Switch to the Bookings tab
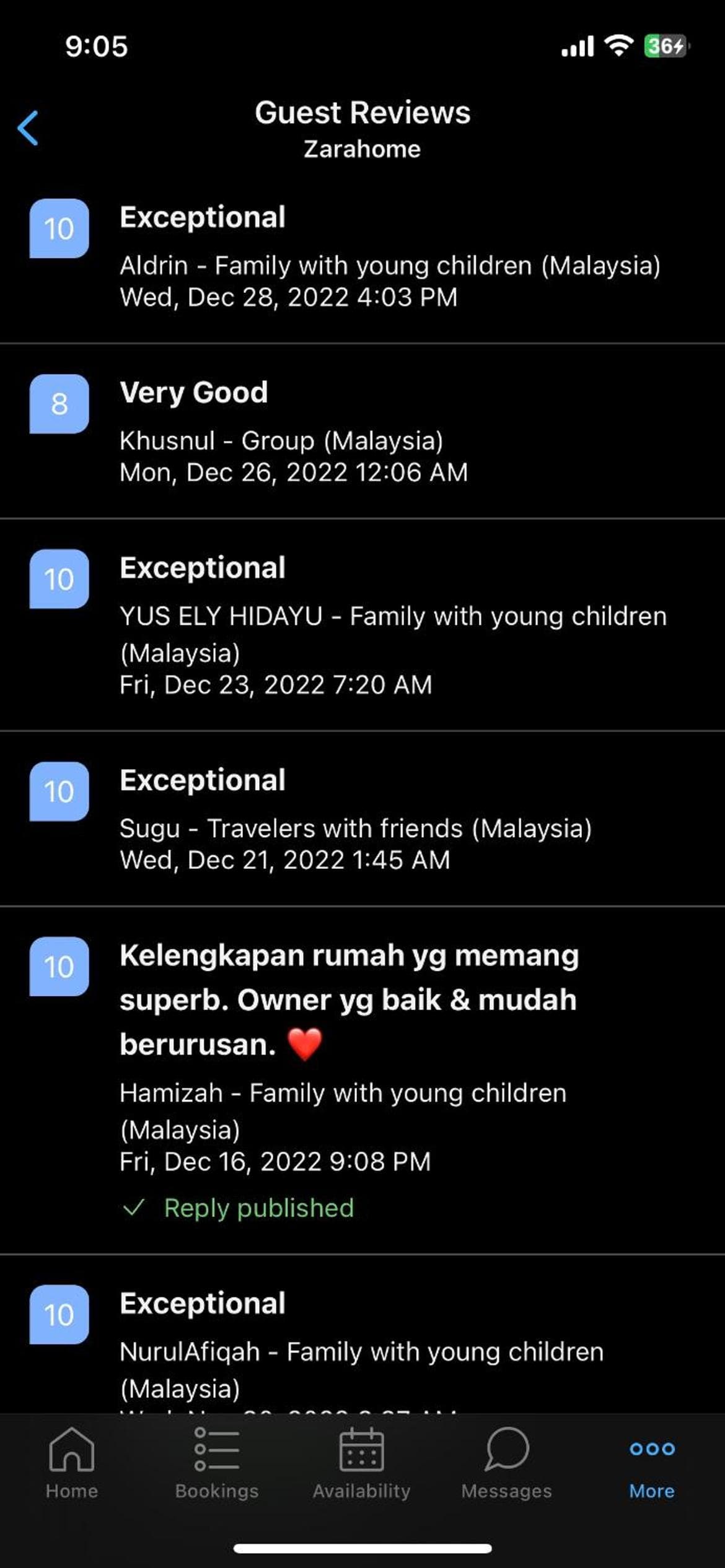The image size is (725, 1568). pos(217,1463)
